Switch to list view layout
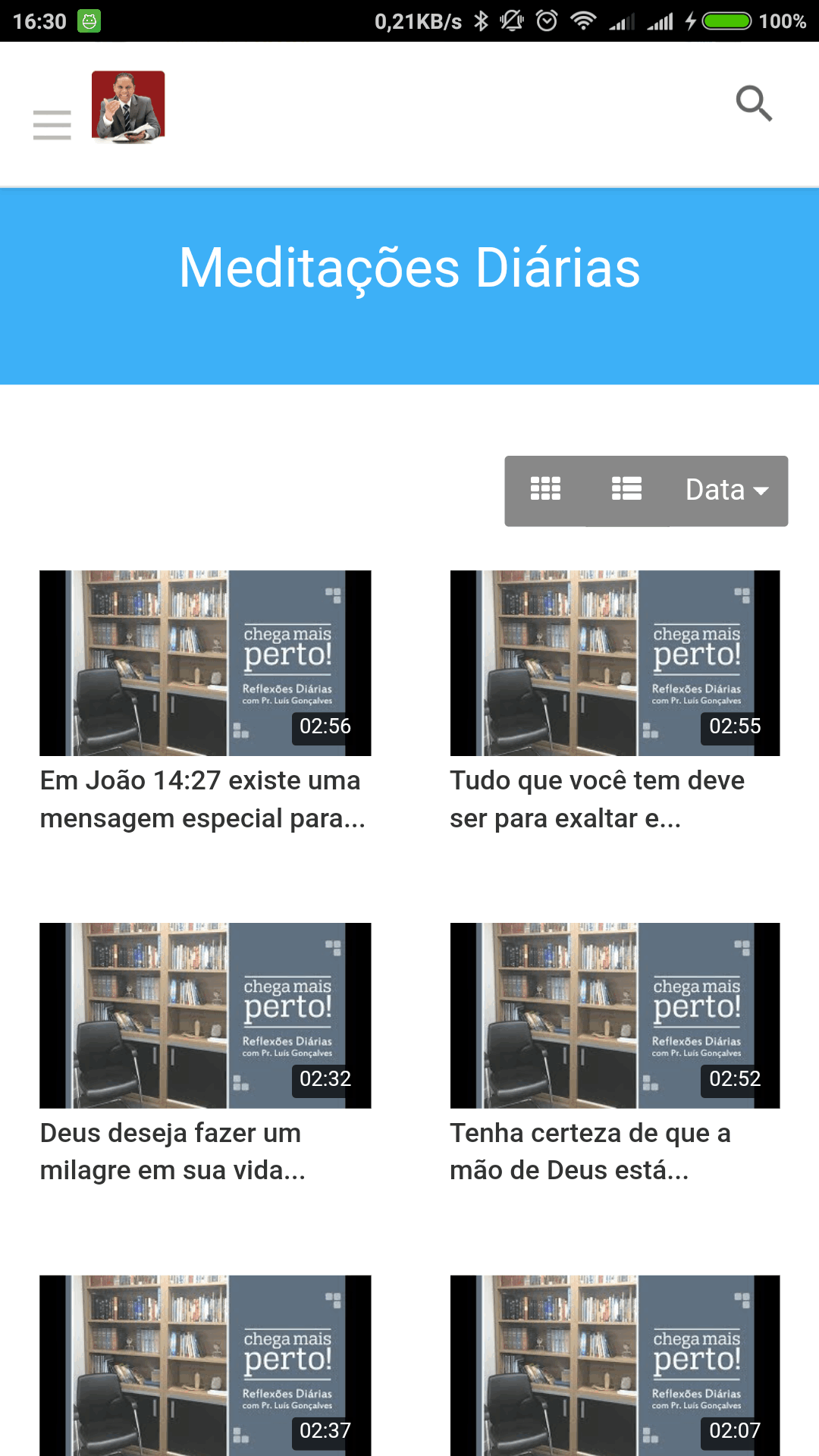Viewport: 819px width, 1456px height. click(x=626, y=489)
